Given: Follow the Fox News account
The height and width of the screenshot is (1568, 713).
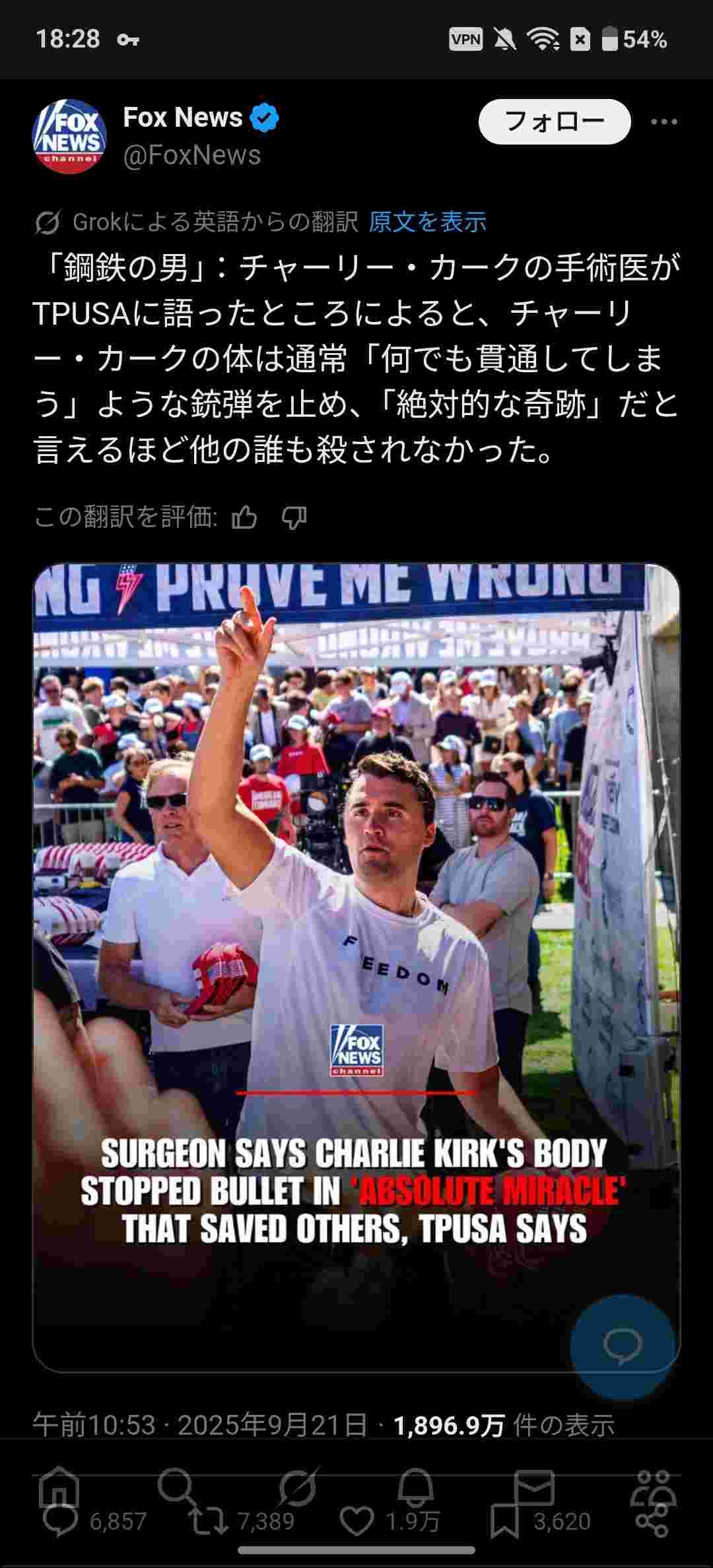Looking at the screenshot, I should (554, 121).
